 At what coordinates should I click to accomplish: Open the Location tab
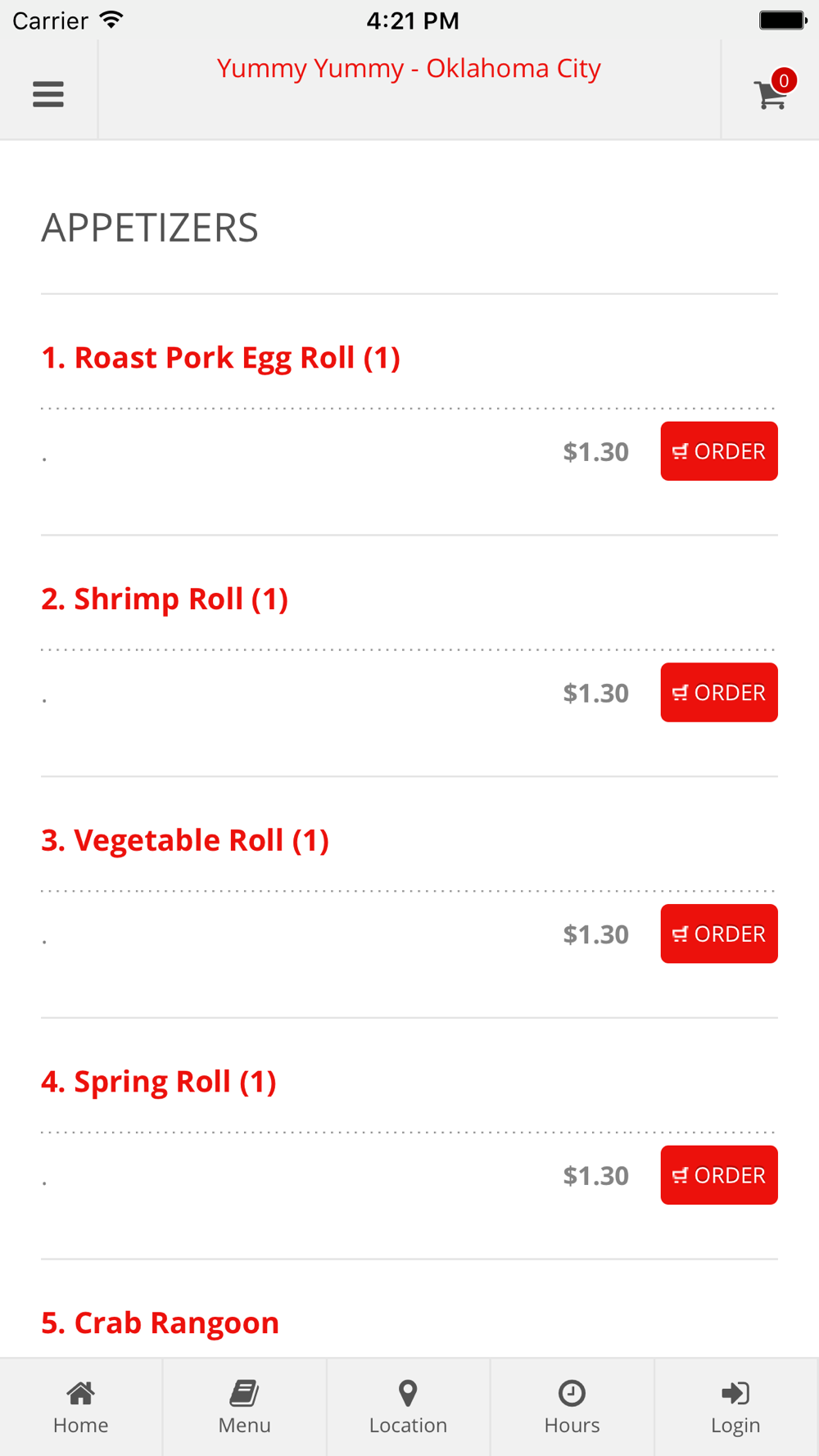coord(408,1407)
